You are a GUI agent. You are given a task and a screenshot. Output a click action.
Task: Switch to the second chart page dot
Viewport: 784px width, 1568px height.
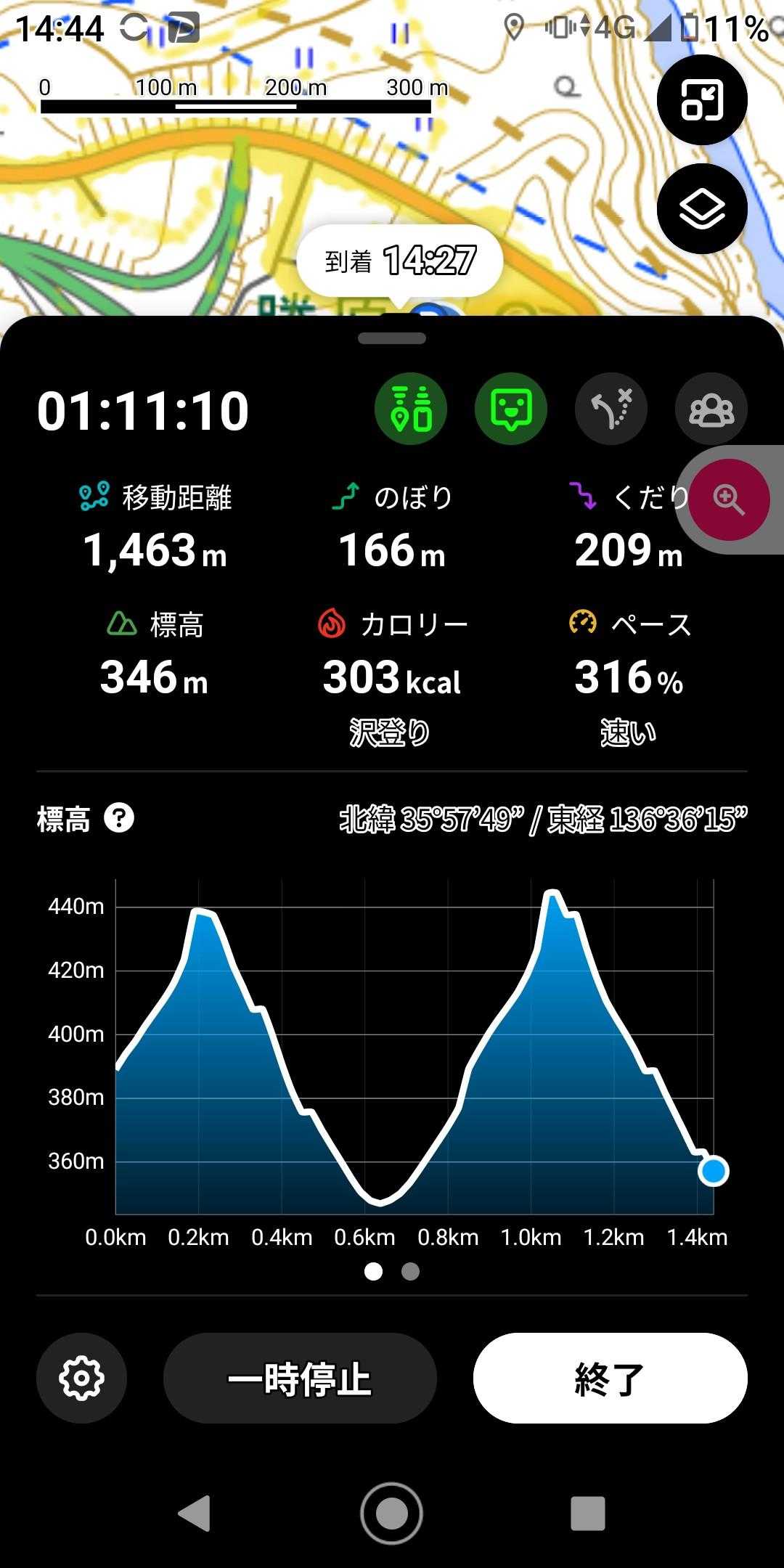pos(411,1271)
